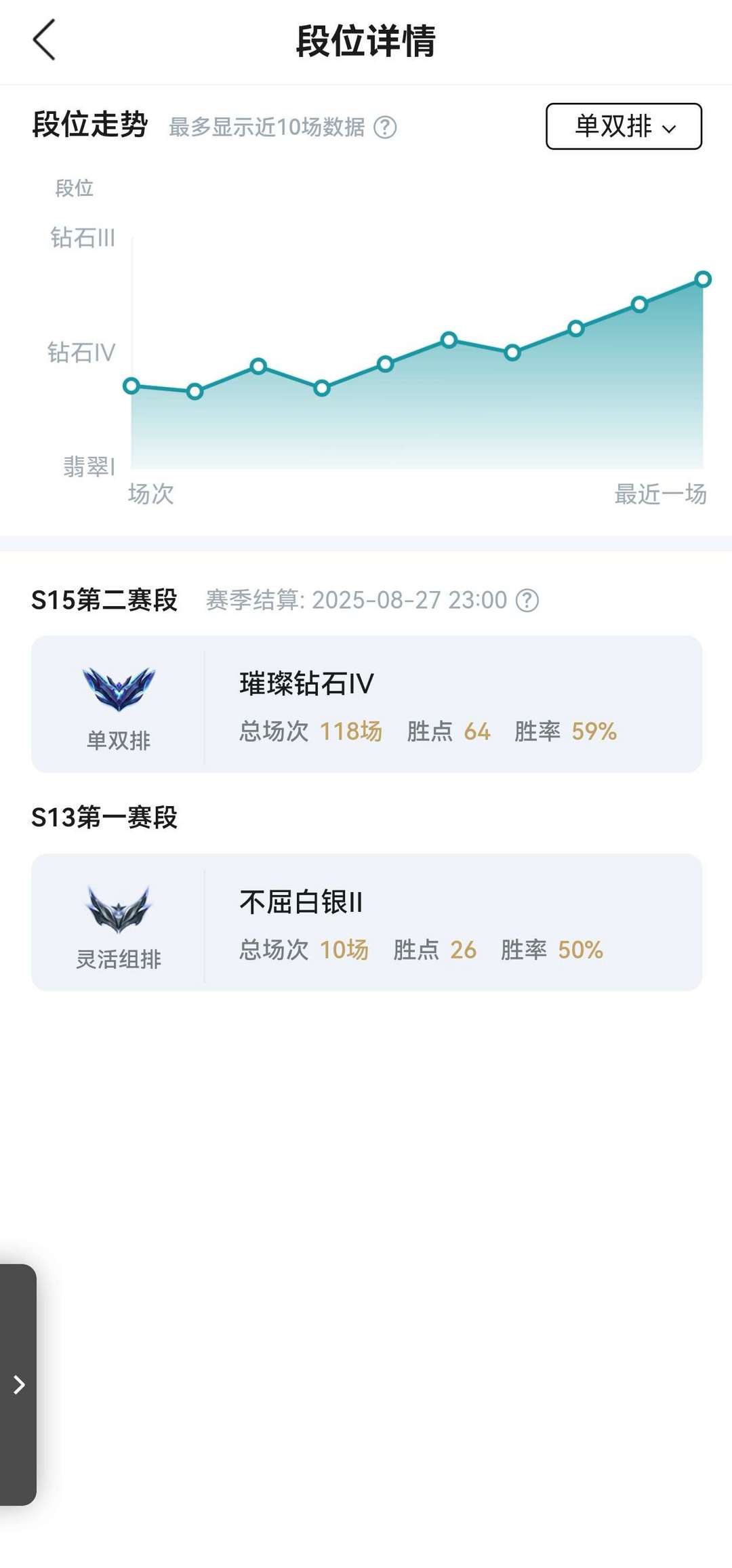Expand the side panel arrow handle
This screenshot has width=732, height=1568.
(x=18, y=1384)
